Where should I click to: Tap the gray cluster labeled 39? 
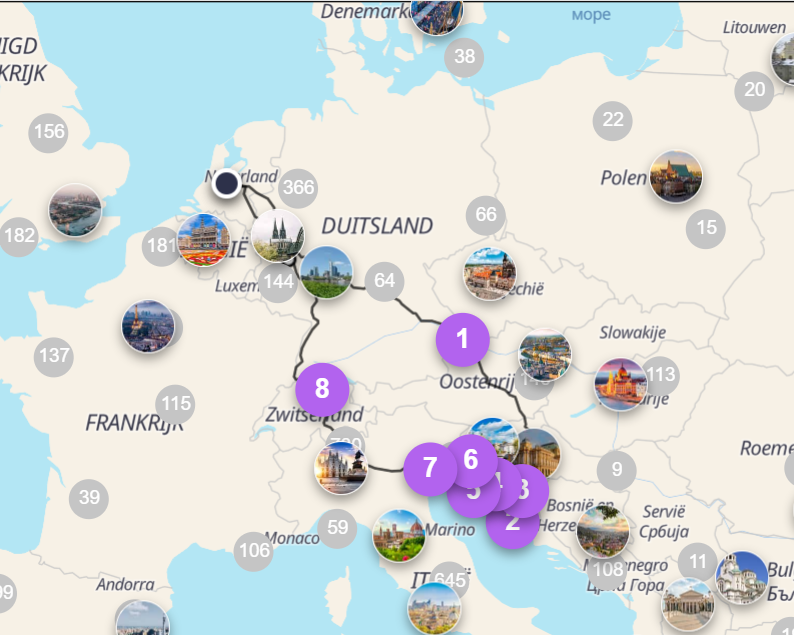pos(90,498)
